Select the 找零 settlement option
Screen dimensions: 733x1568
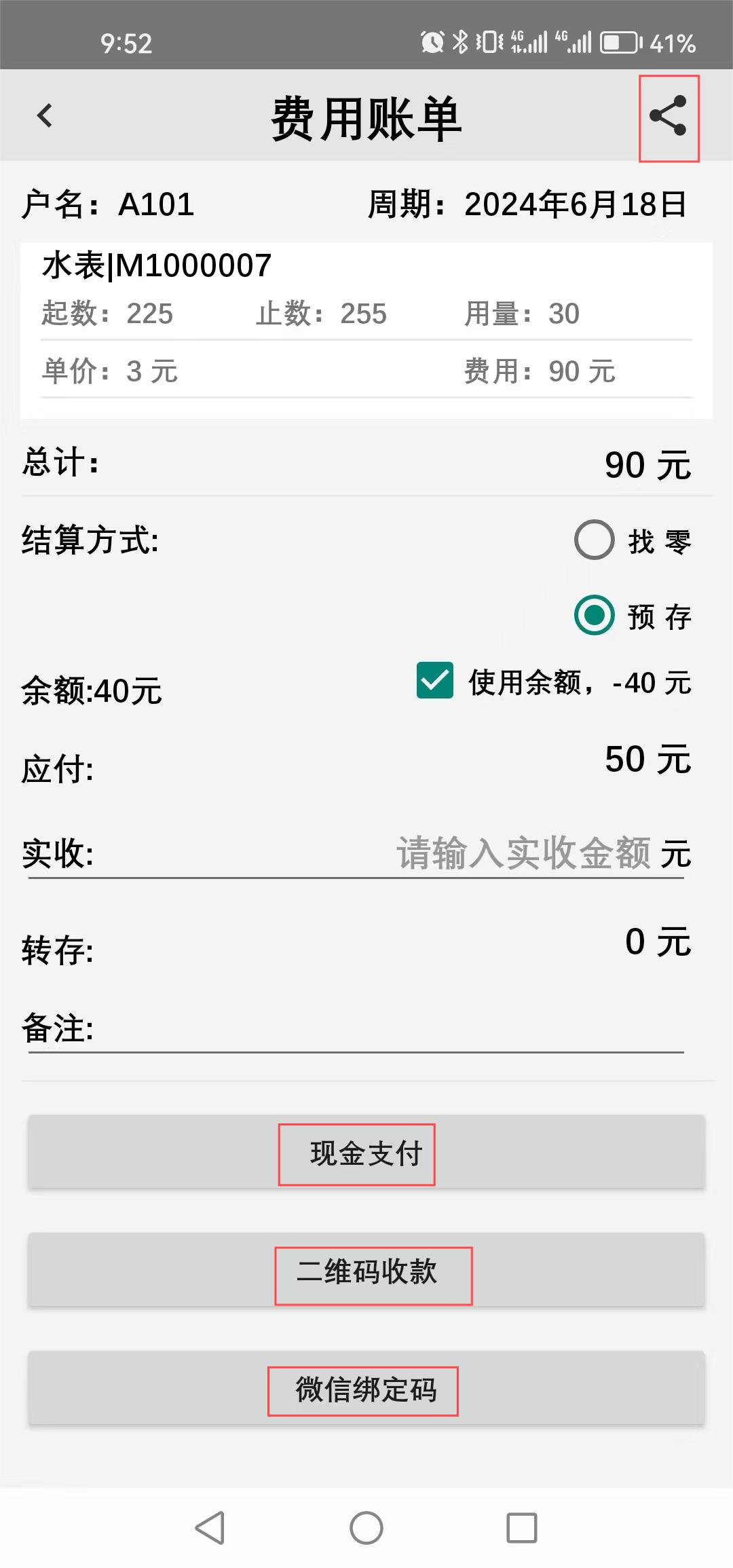click(595, 540)
